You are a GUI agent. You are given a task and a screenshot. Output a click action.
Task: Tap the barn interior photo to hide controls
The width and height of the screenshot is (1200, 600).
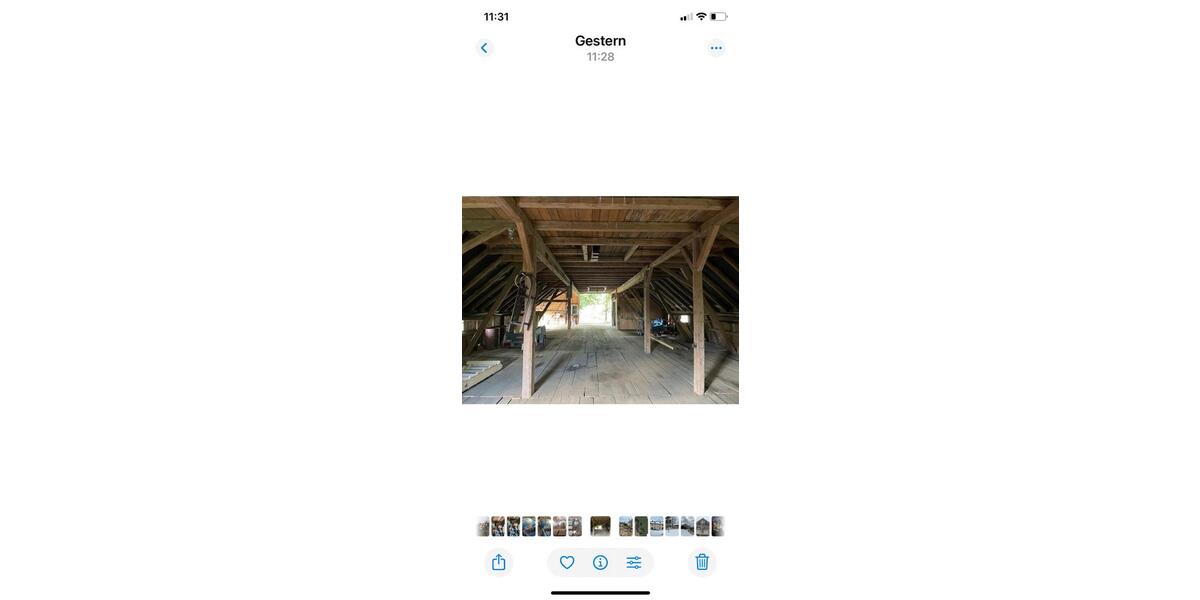click(600, 300)
